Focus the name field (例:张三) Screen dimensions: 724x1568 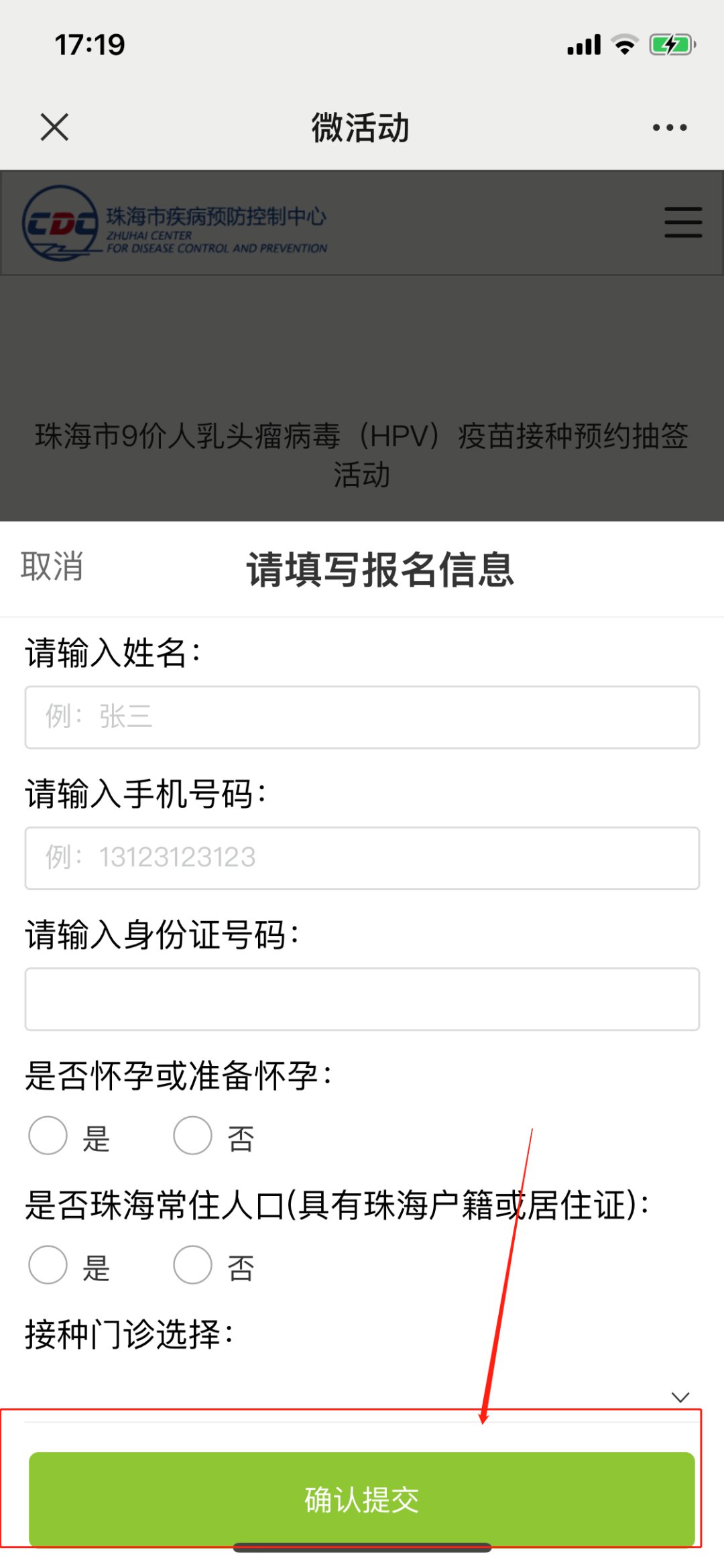[x=362, y=717]
